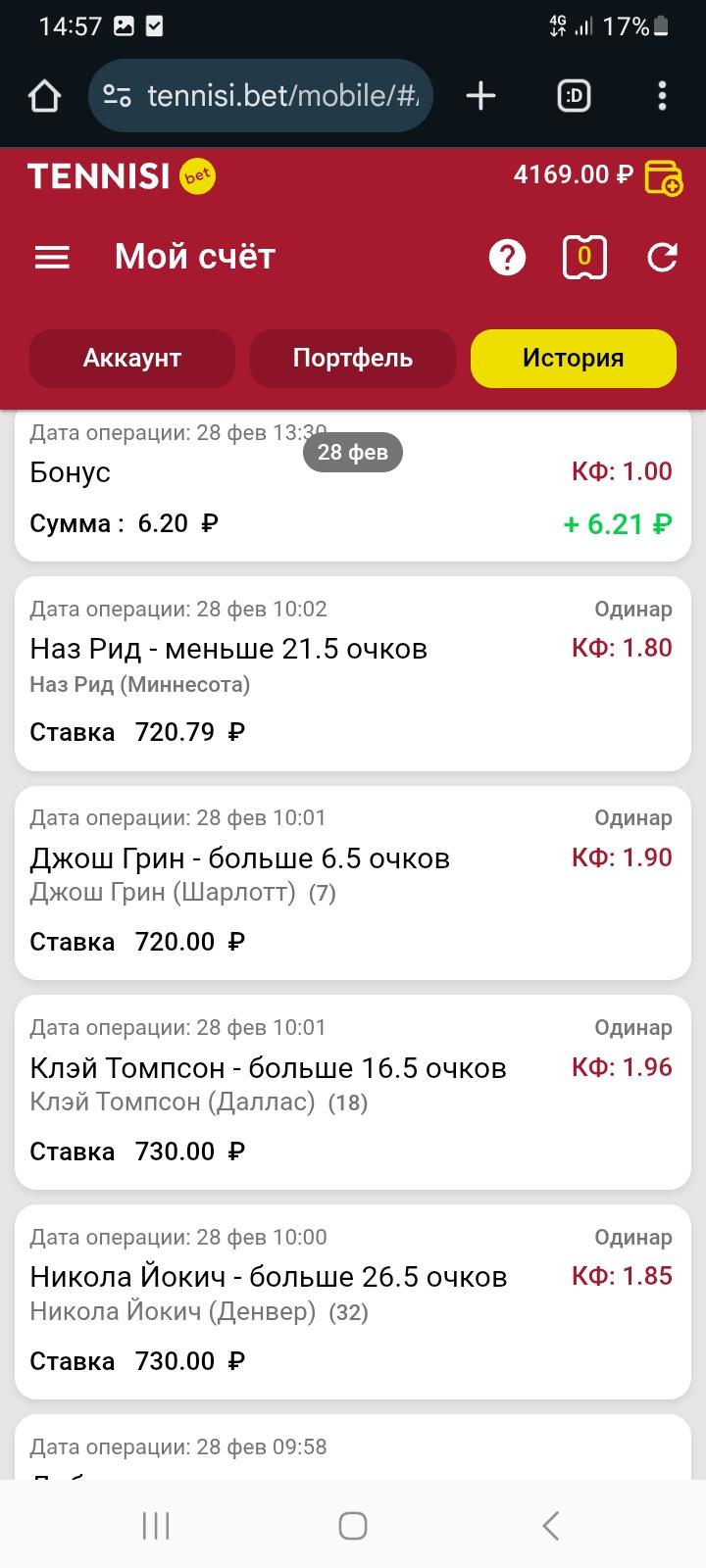
Task: Switch to the Аккаунт tab
Action: (132, 358)
